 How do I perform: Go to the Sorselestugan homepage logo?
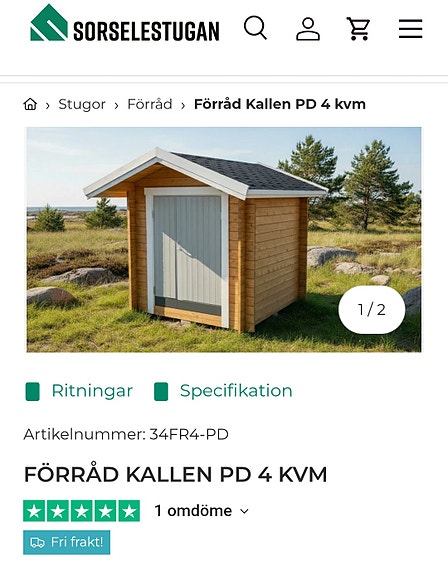(125, 23)
